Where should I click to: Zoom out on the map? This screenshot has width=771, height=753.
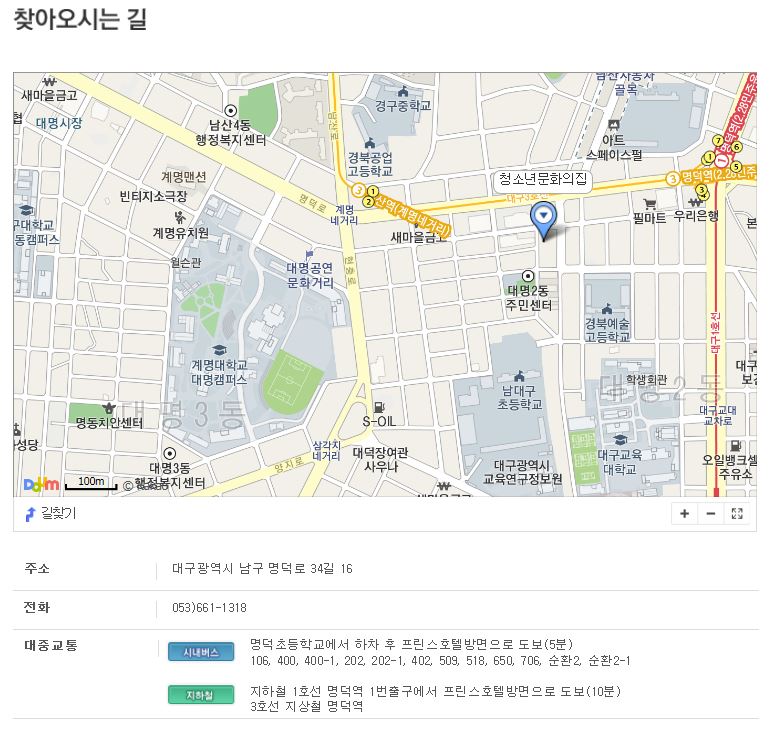pos(711,514)
